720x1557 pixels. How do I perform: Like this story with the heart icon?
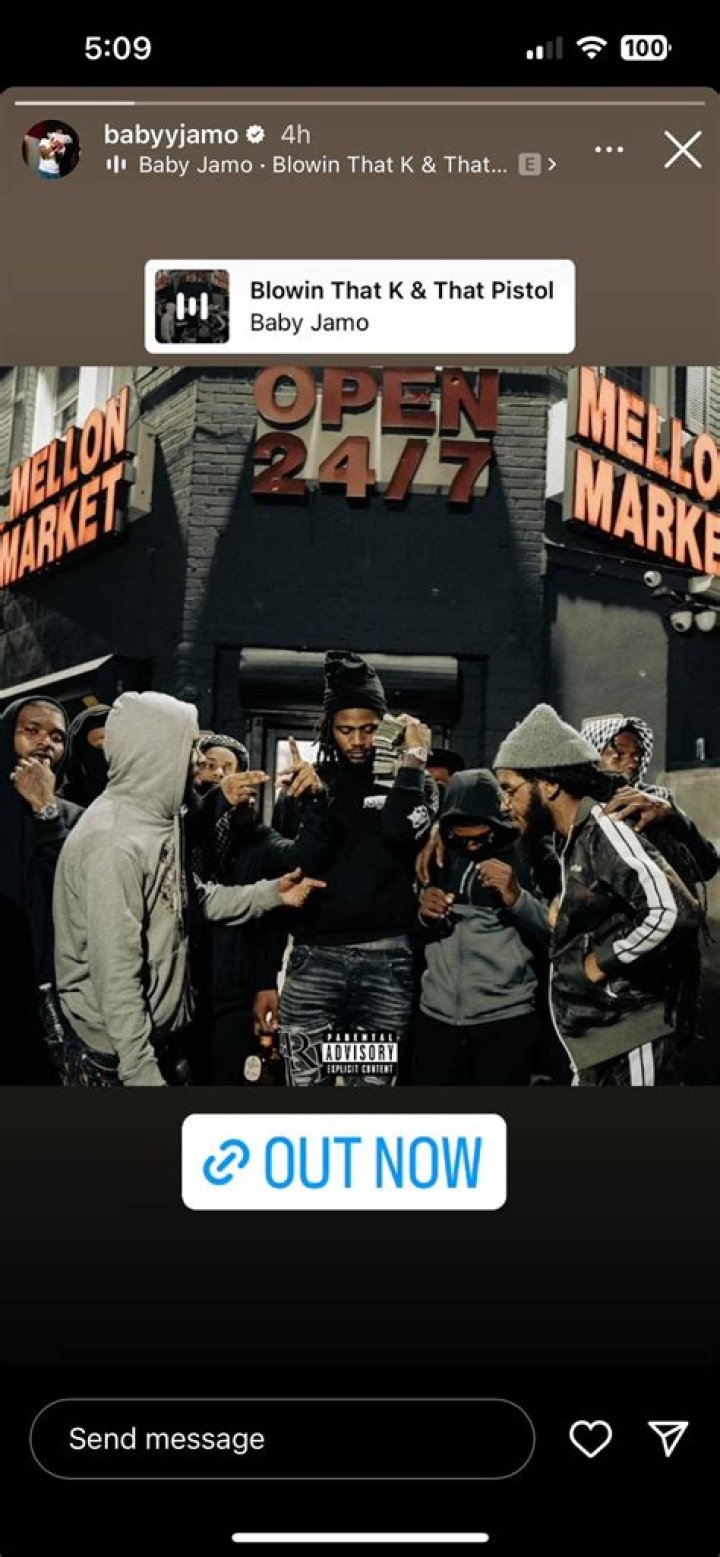[x=590, y=1439]
